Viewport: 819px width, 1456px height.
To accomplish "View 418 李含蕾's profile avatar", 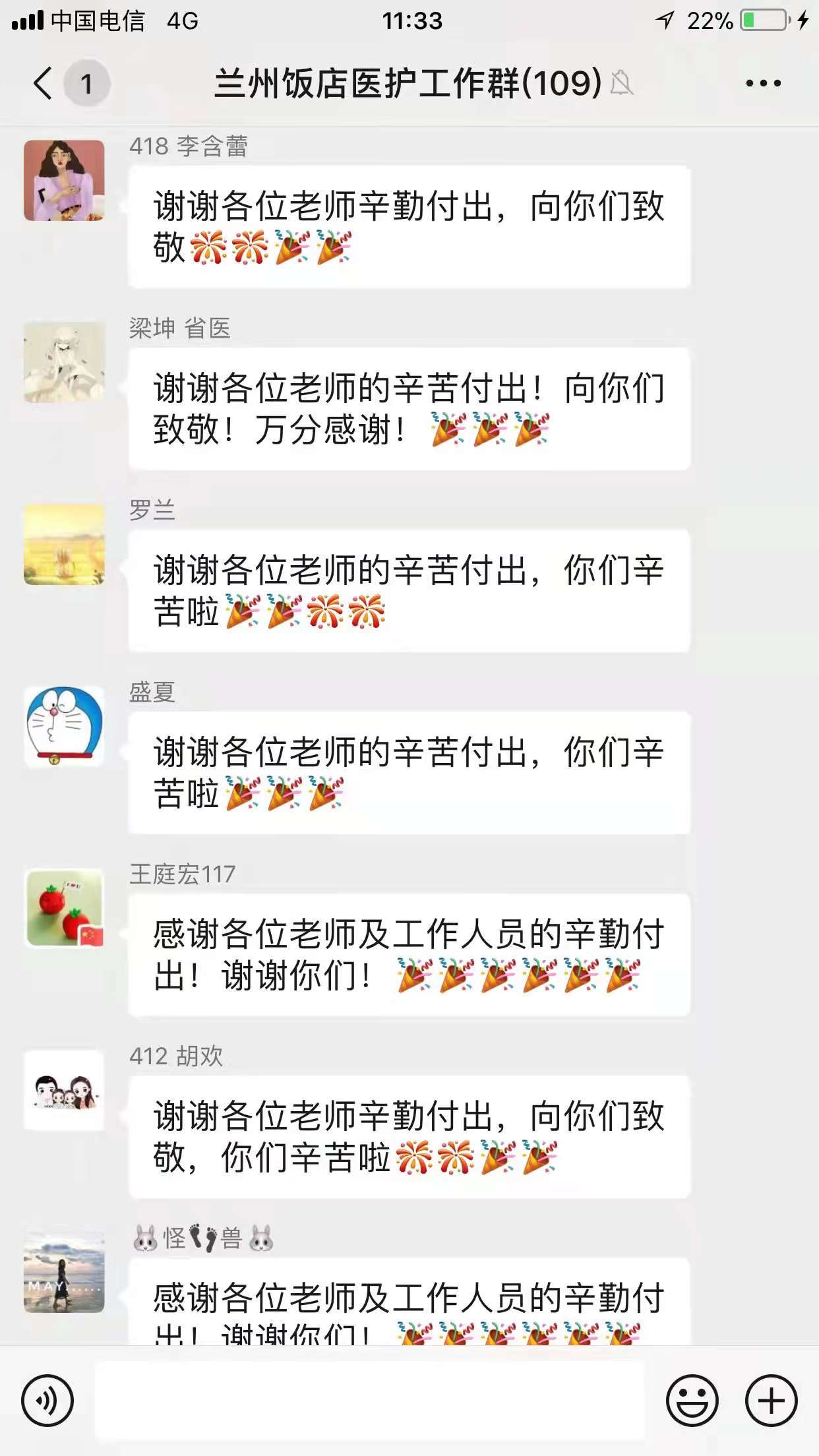I will point(64,181).
